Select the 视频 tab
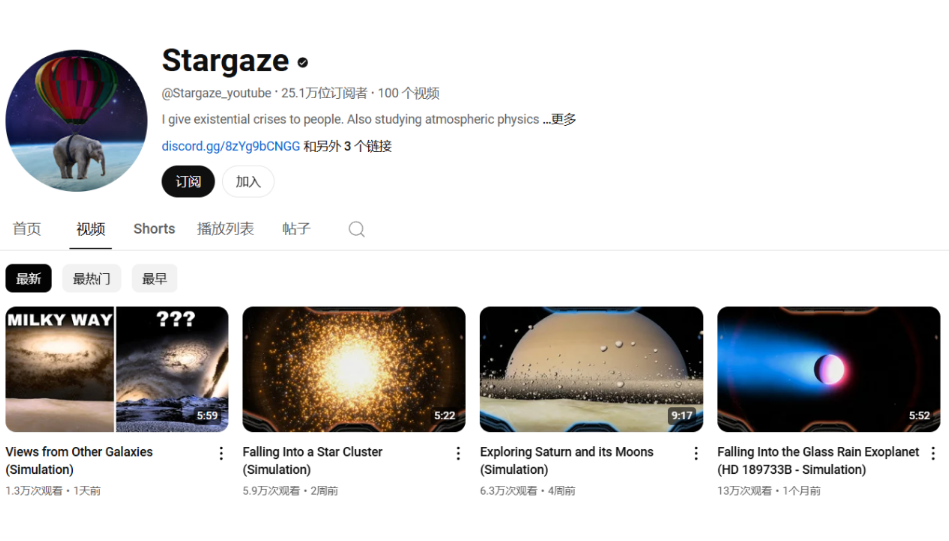 coord(91,229)
